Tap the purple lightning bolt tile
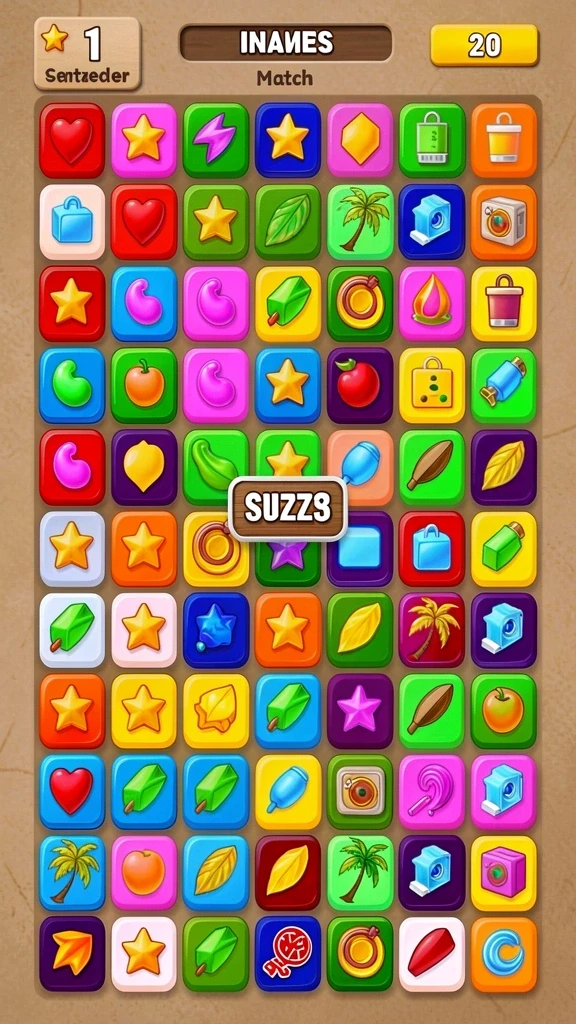The image size is (576, 1024). click(x=216, y=140)
